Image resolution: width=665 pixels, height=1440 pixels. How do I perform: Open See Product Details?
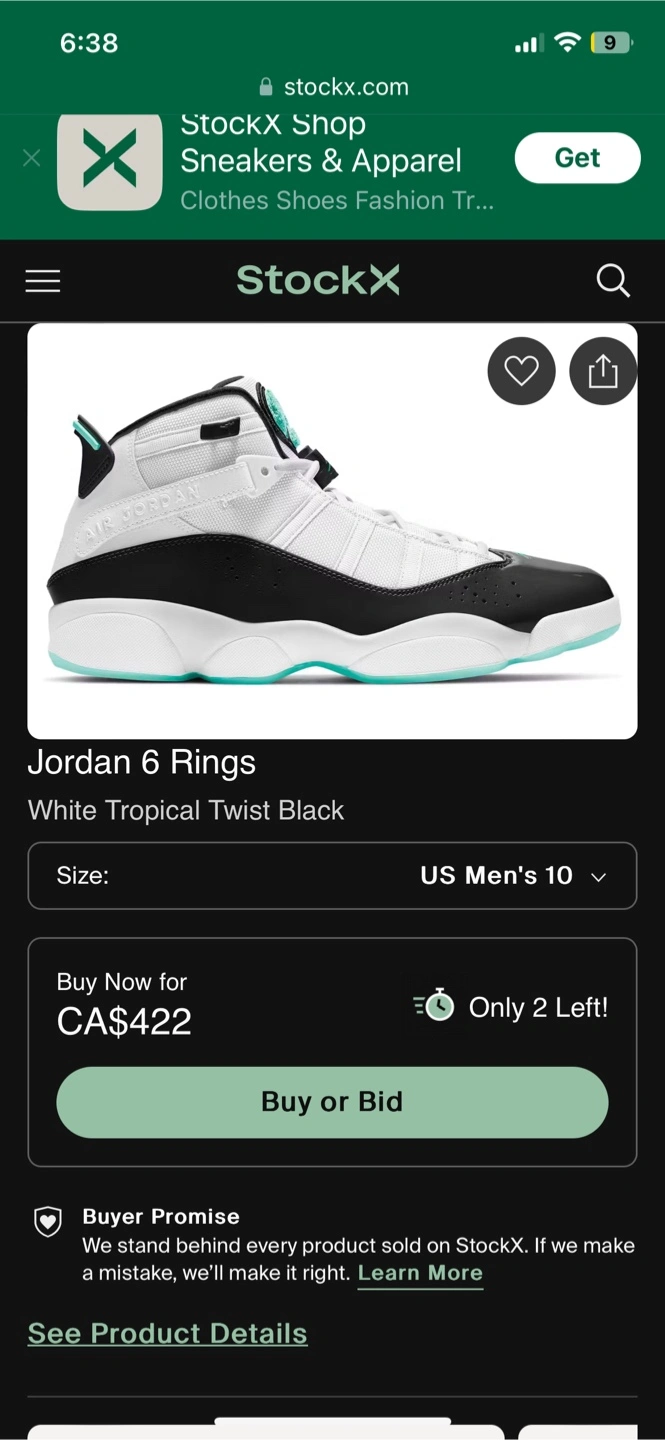pyautogui.click(x=167, y=1333)
